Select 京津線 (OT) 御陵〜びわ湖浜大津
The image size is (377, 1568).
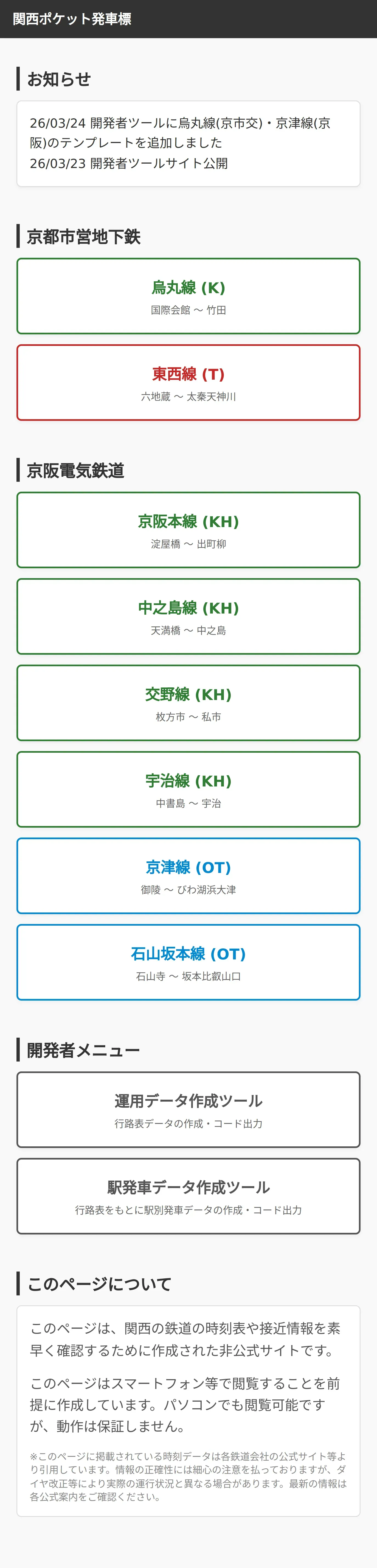(x=188, y=876)
